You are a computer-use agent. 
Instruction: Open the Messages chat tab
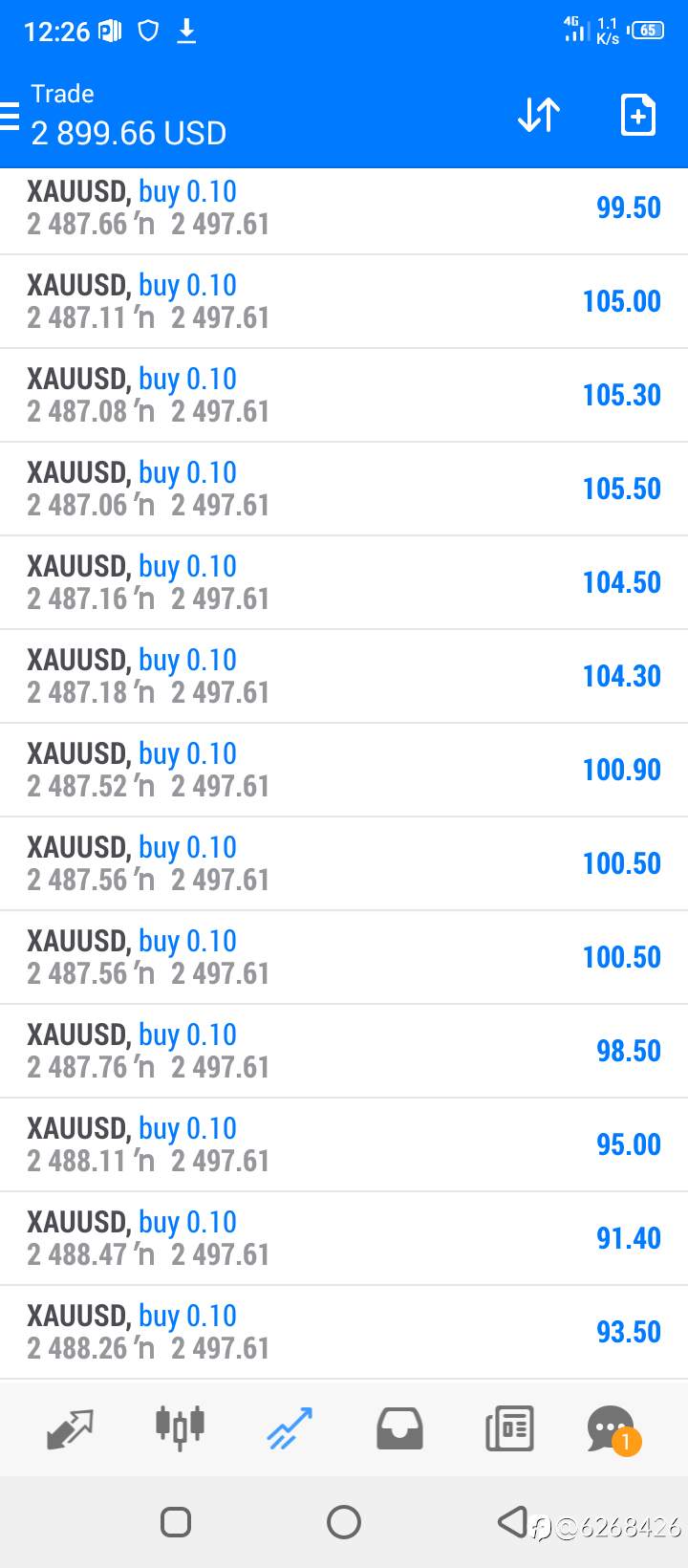point(613,1429)
